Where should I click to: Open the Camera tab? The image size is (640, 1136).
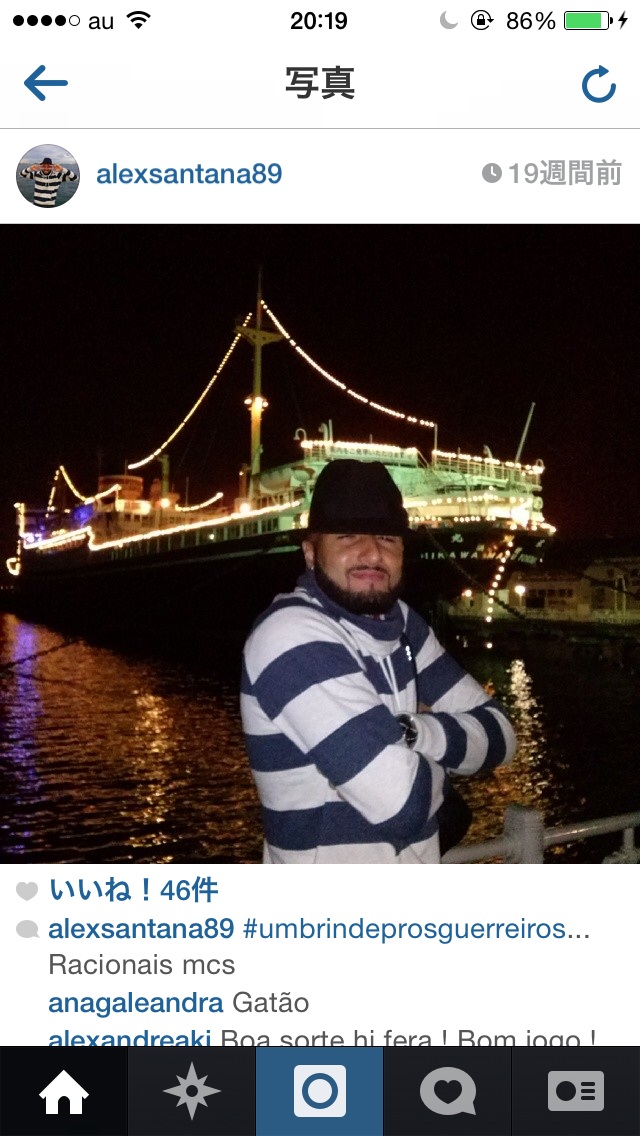point(320,1091)
